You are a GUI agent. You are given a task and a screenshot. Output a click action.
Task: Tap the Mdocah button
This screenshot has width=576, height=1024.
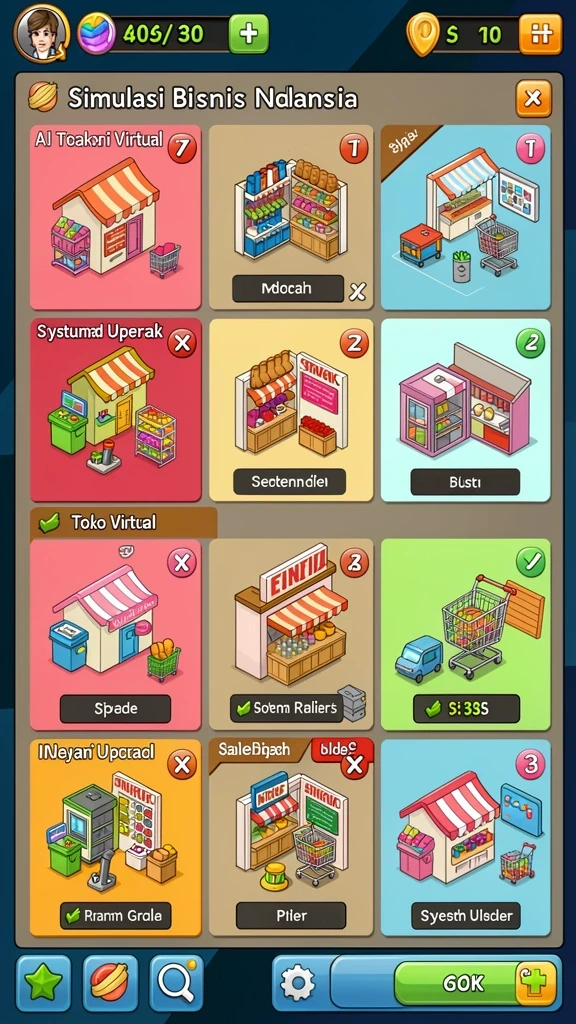(x=288, y=288)
